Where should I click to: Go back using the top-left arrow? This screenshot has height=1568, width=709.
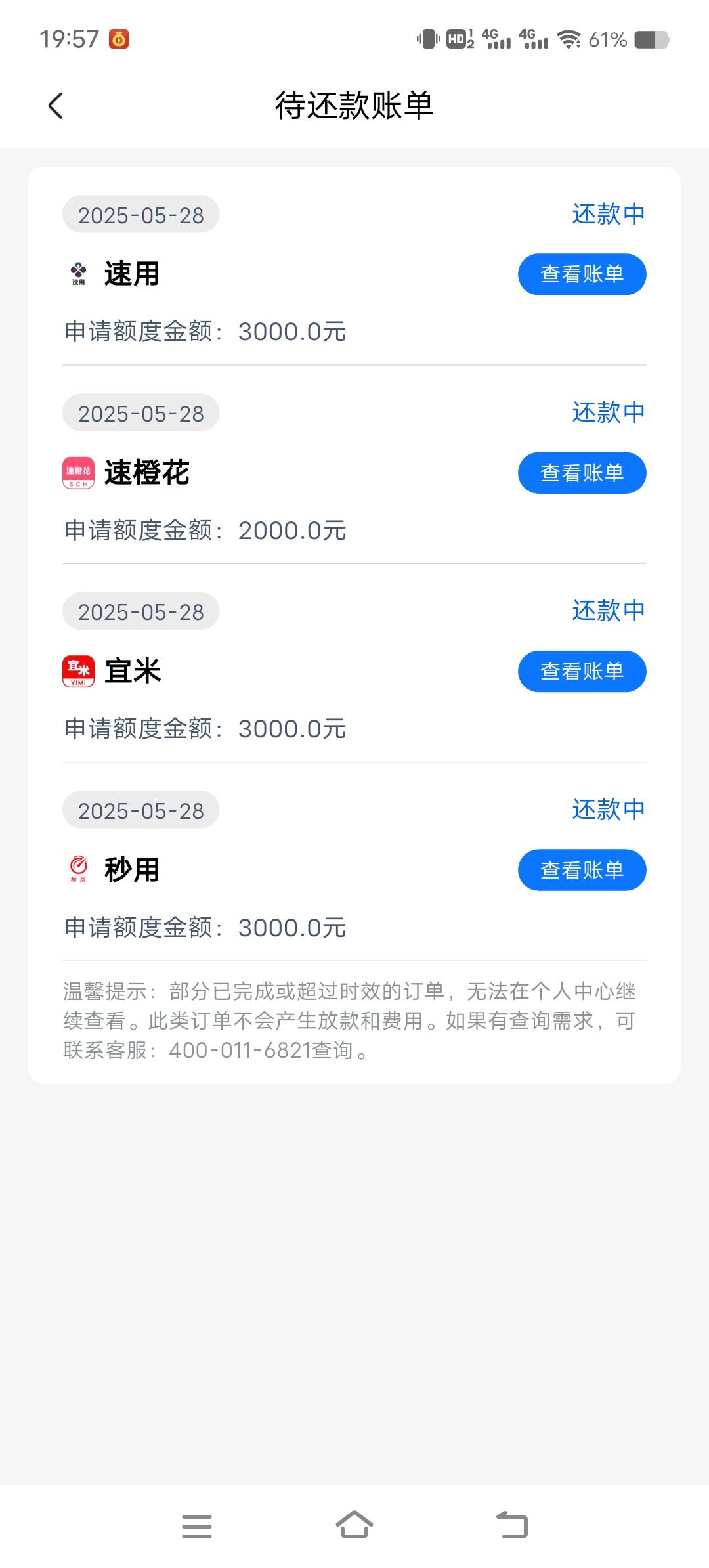[x=56, y=105]
